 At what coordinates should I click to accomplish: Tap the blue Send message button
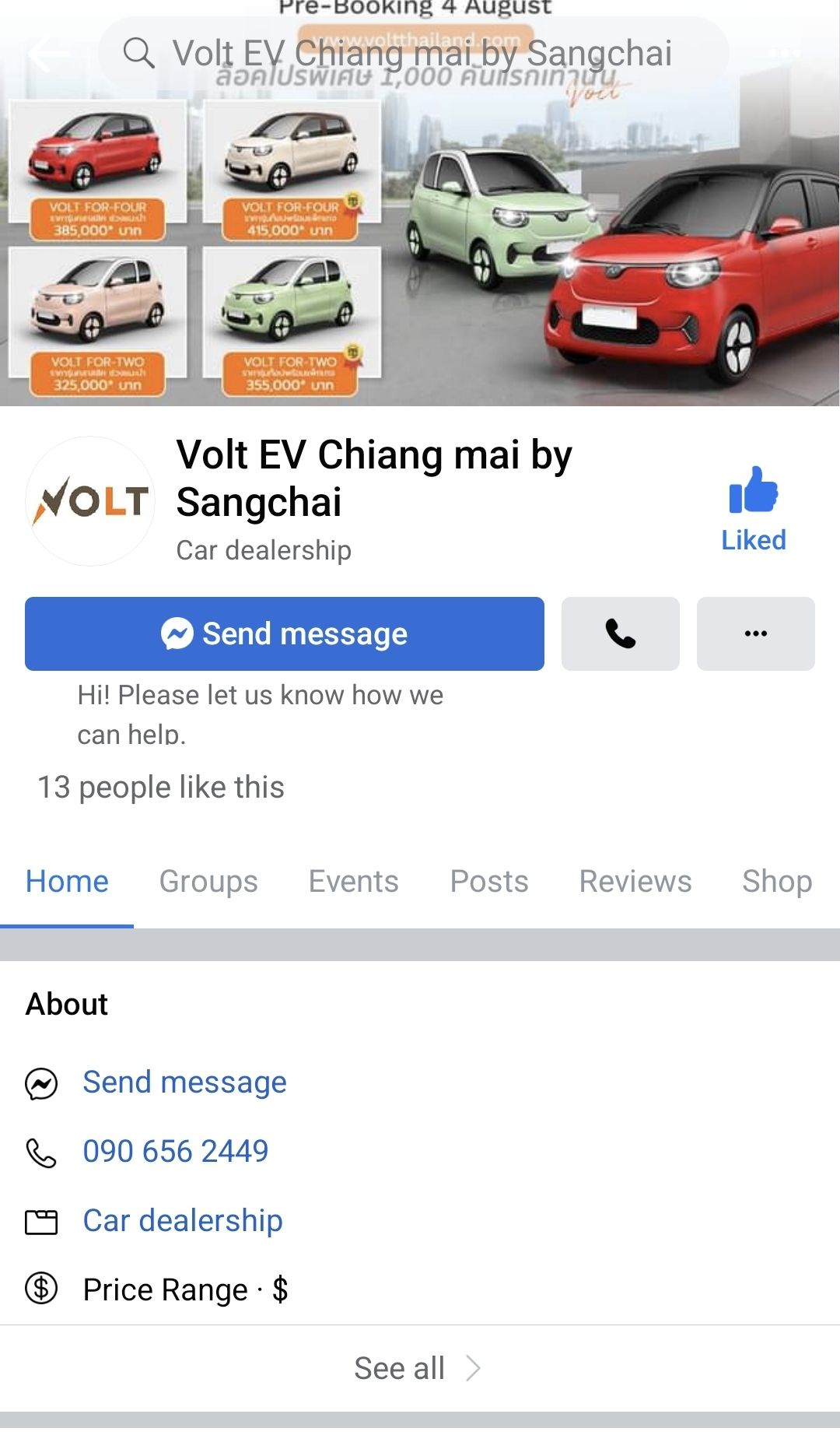[285, 633]
